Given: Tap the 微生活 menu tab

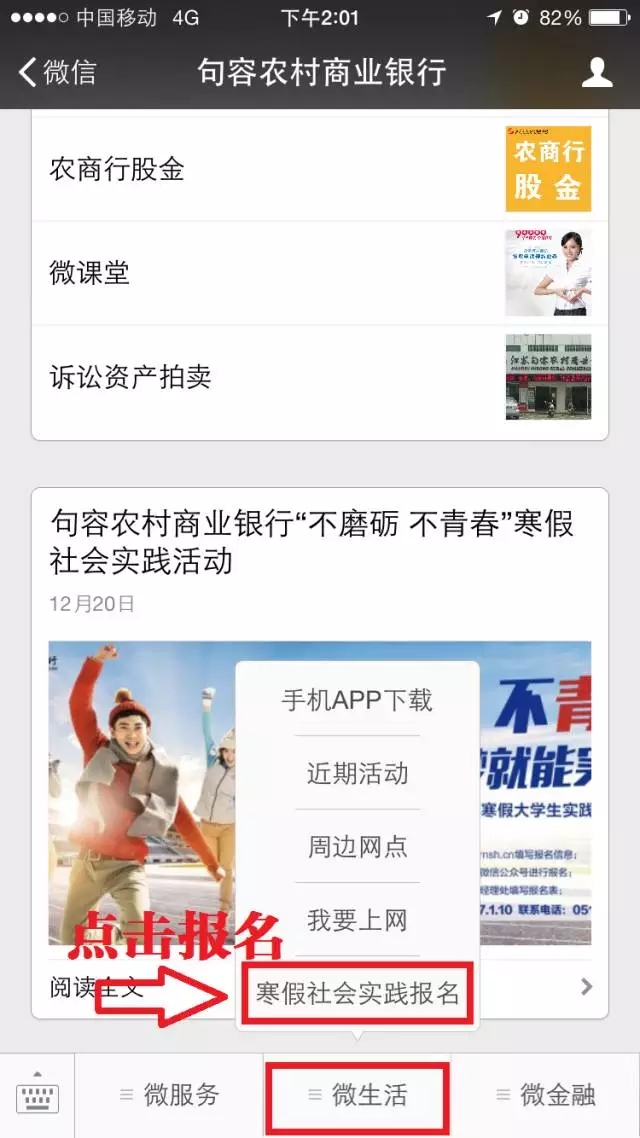Looking at the screenshot, I should coord(357,1095).
